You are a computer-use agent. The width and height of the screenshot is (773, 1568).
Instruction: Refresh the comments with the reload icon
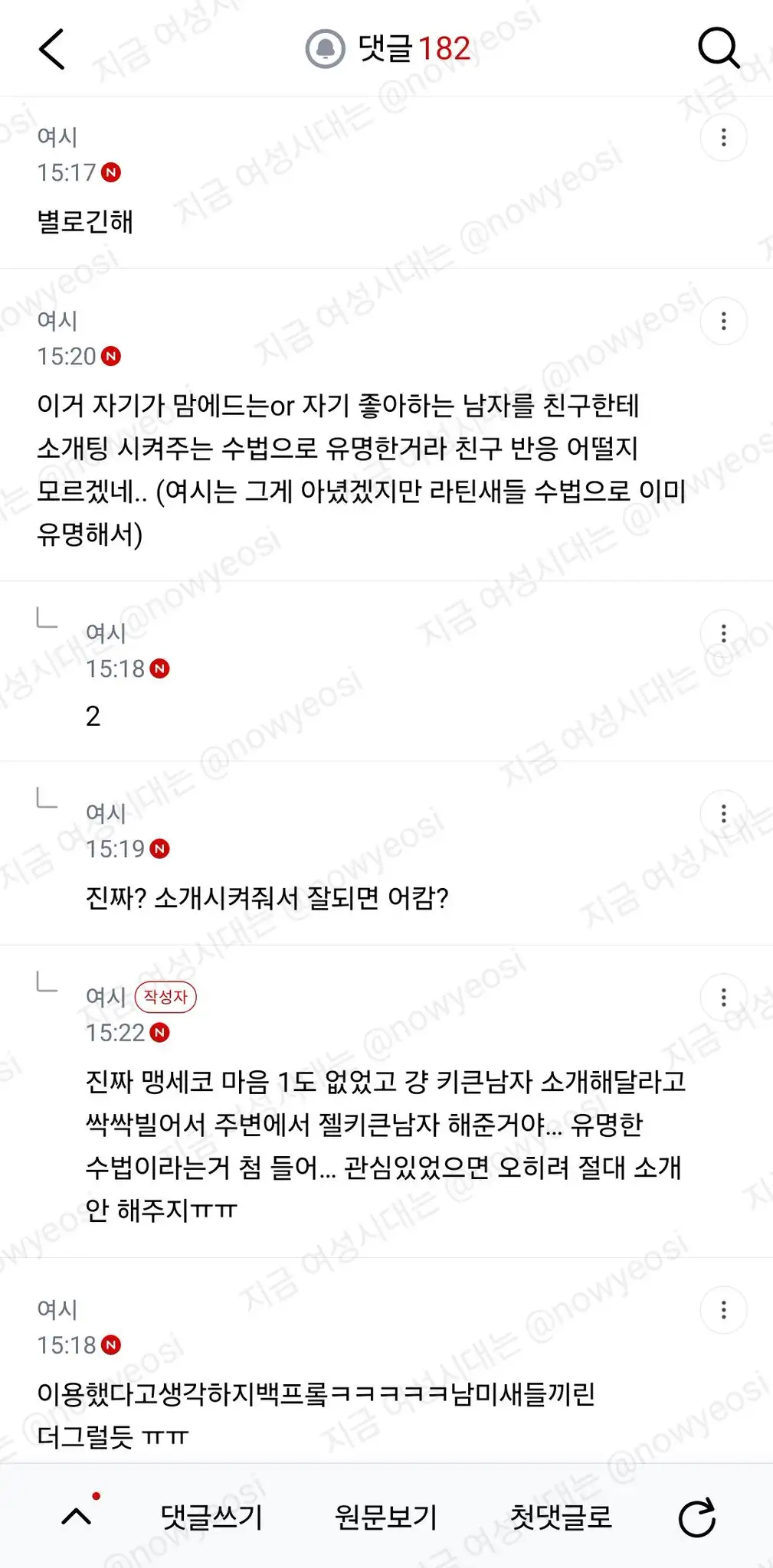[x=697, y=1517]
